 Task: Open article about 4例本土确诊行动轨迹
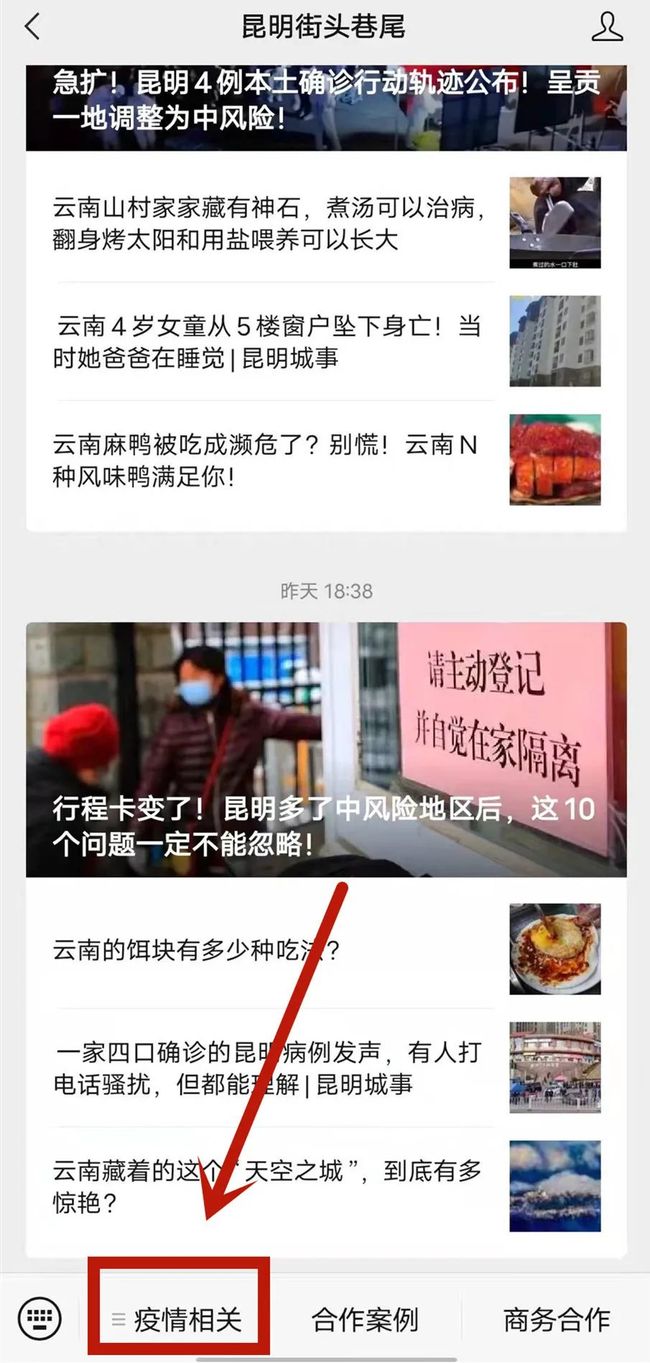[326, 101]
